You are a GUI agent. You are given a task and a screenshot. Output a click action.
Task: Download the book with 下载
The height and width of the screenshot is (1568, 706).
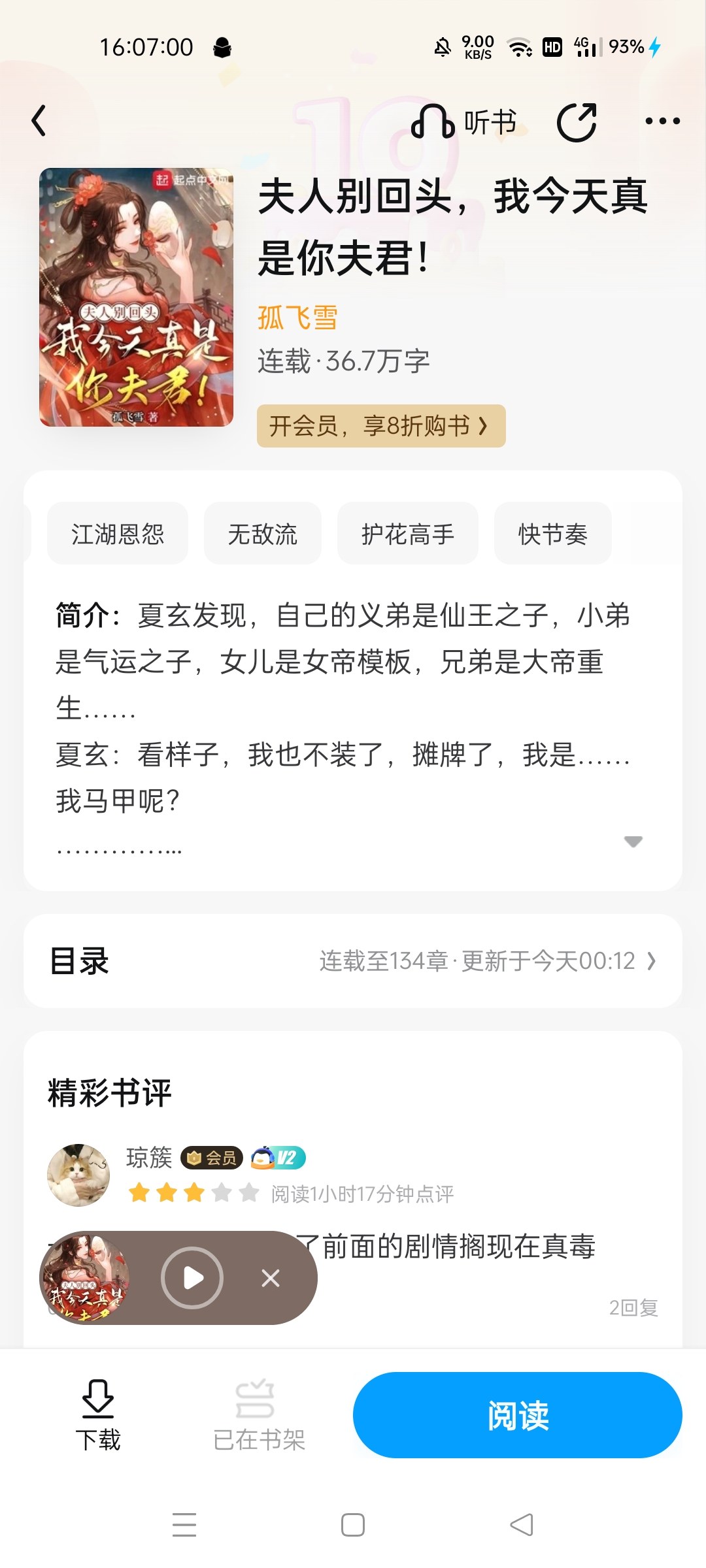(98, 1415)
